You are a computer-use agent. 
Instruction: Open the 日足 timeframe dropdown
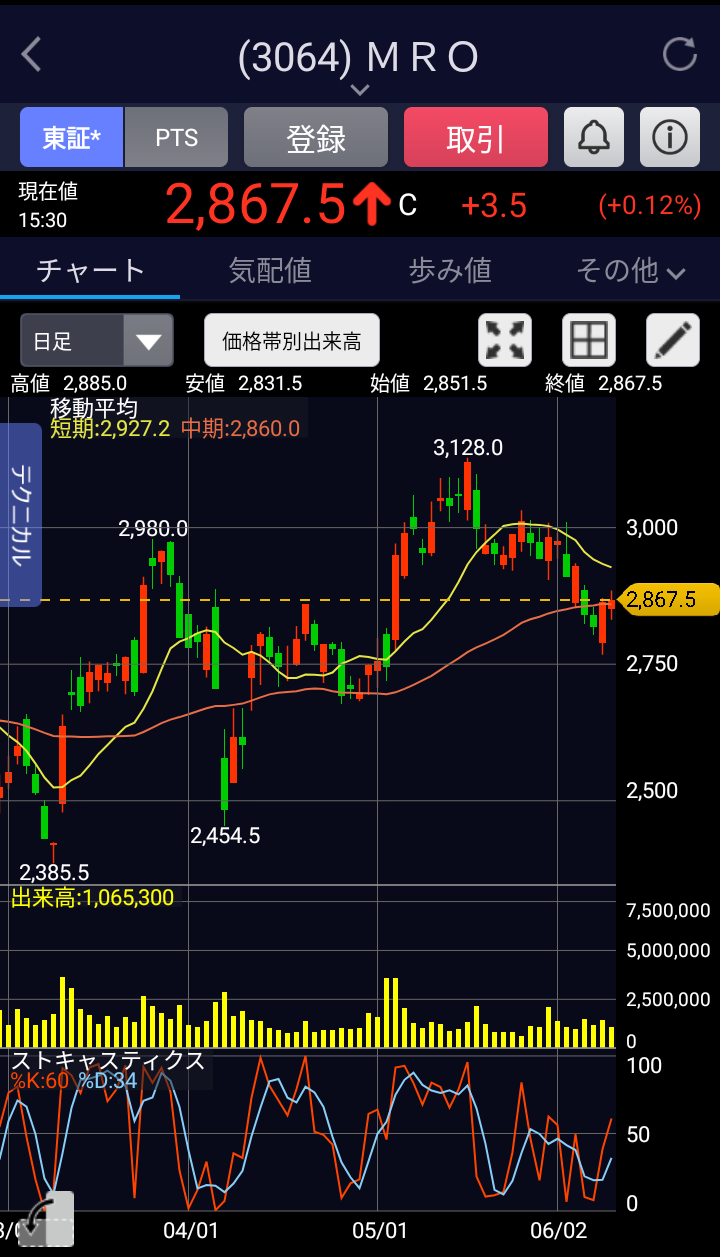97,341
